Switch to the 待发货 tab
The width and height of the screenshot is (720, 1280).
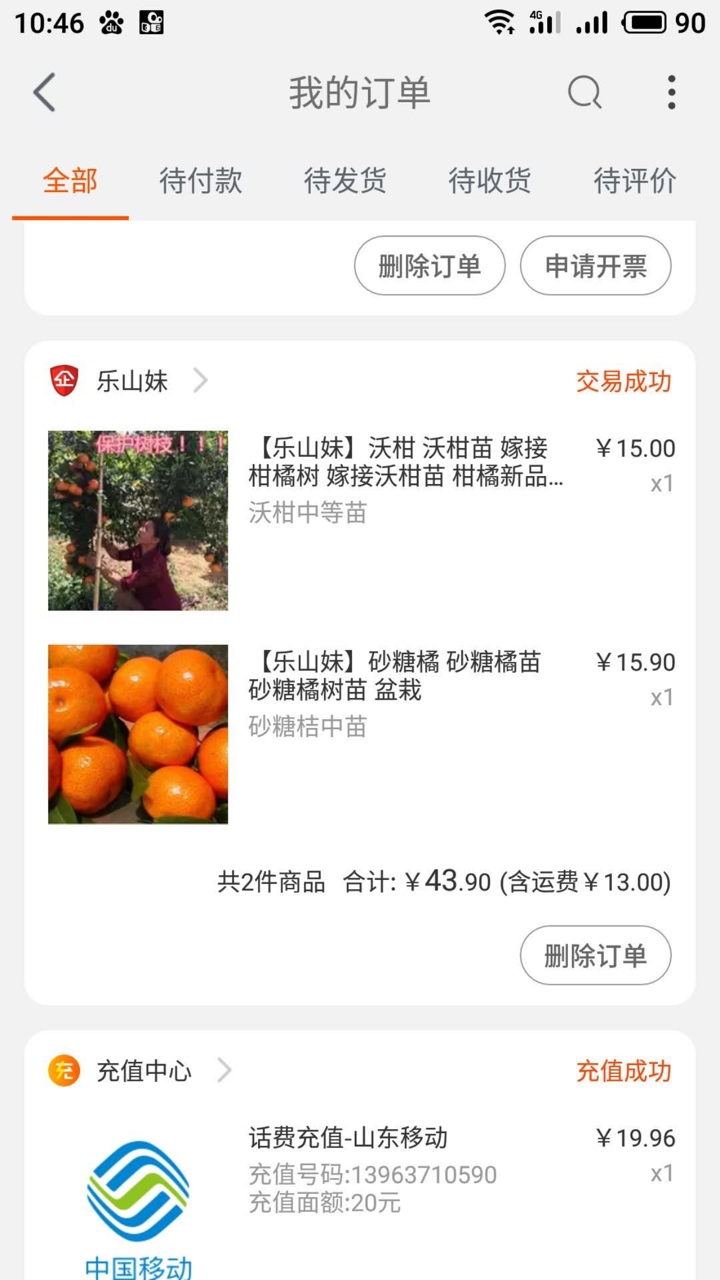tap(345, 181)
